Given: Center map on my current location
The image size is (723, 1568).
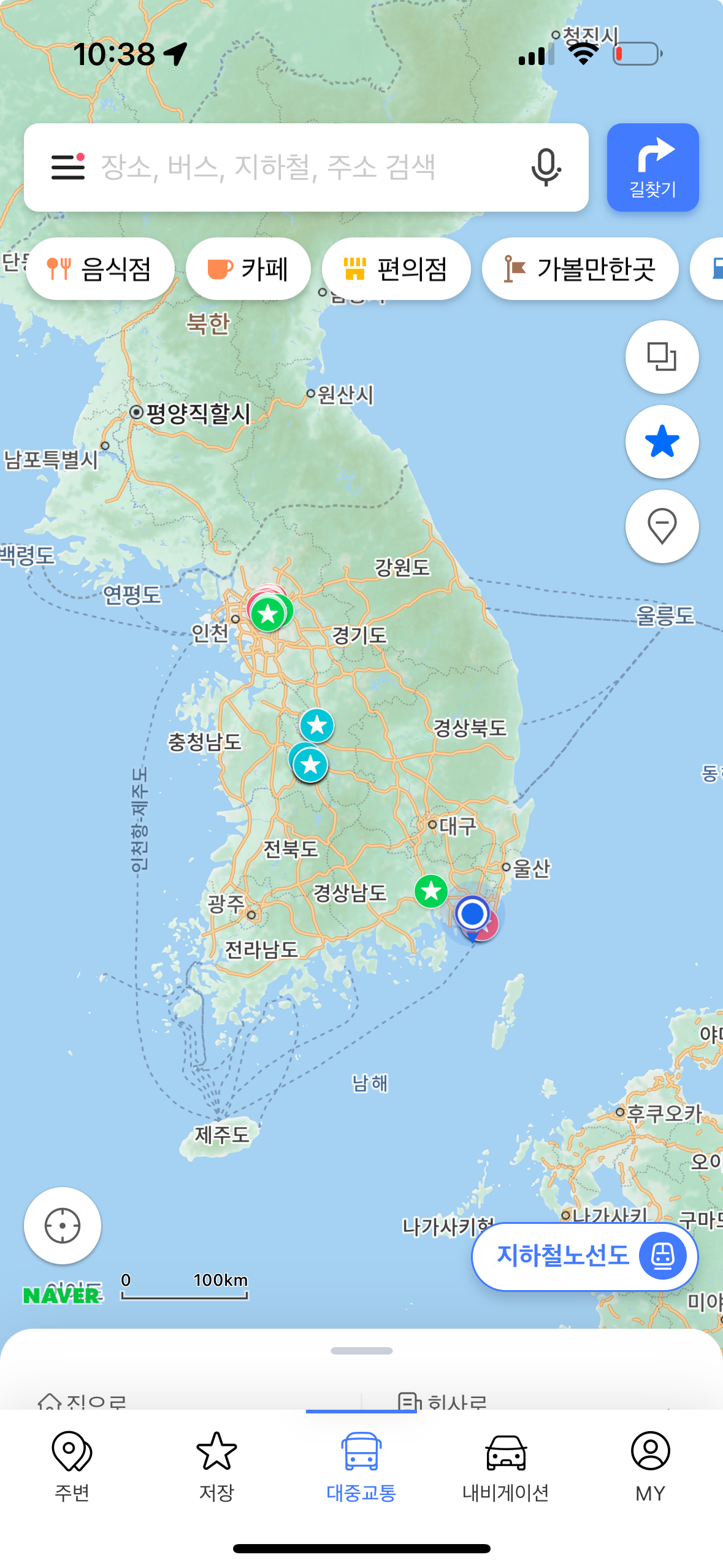Looking at the screenshot, I should tap(63, 1226).
